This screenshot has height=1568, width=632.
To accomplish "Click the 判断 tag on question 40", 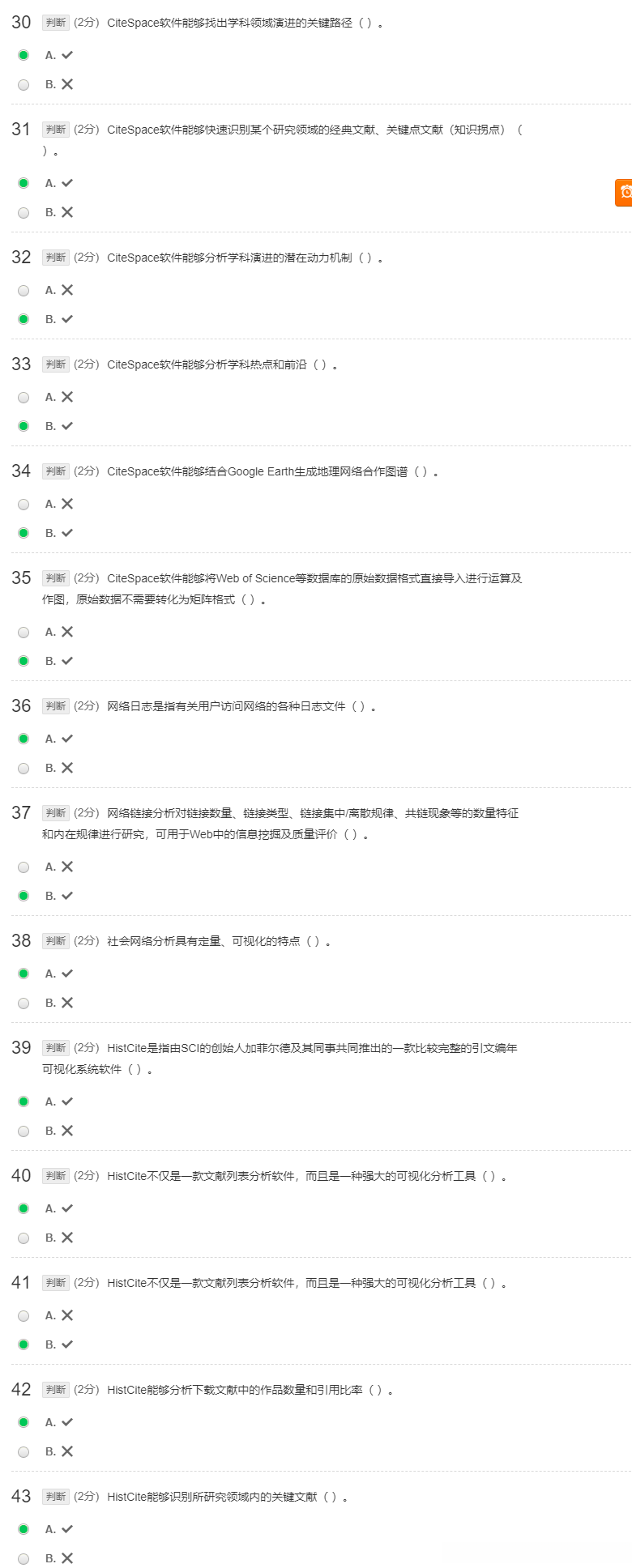I will (x=54, y=1176).
